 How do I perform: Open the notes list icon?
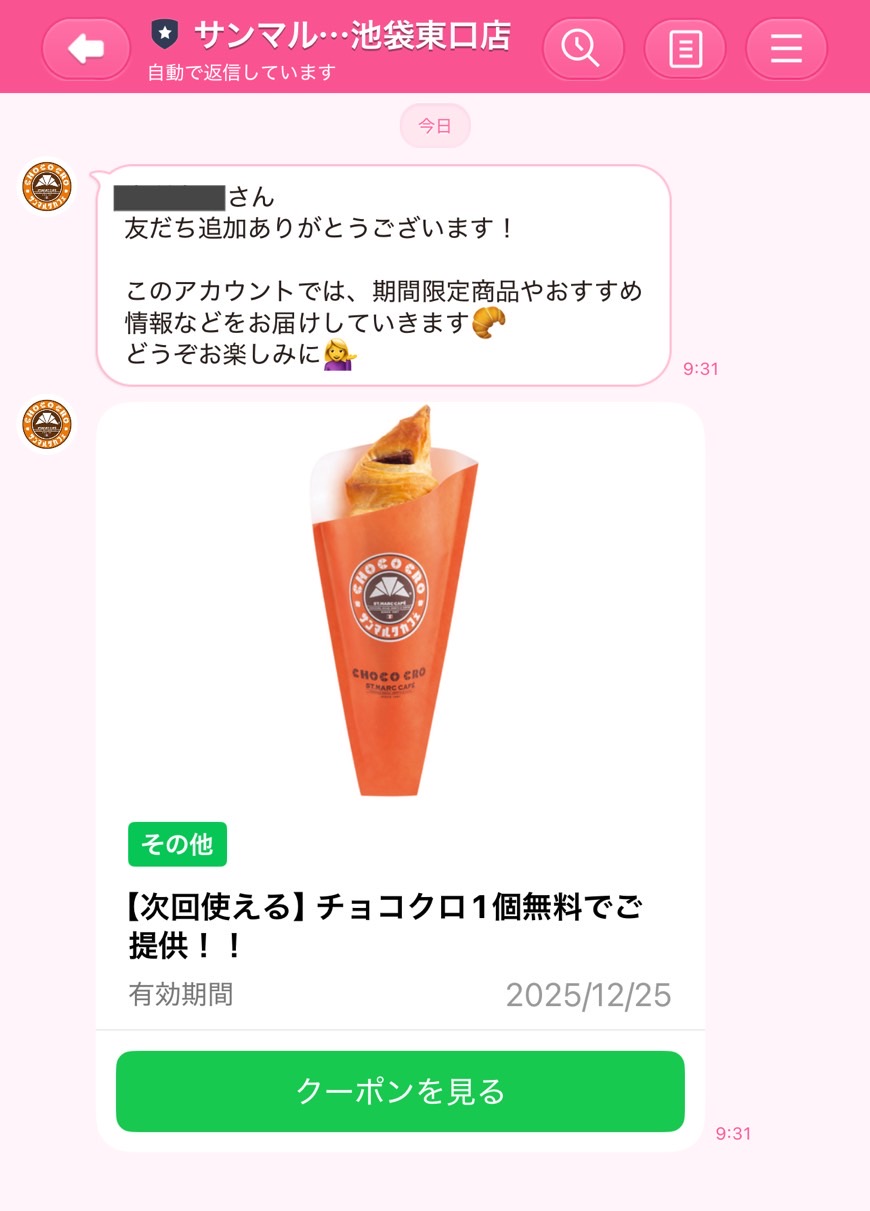(x=685, y=48)
